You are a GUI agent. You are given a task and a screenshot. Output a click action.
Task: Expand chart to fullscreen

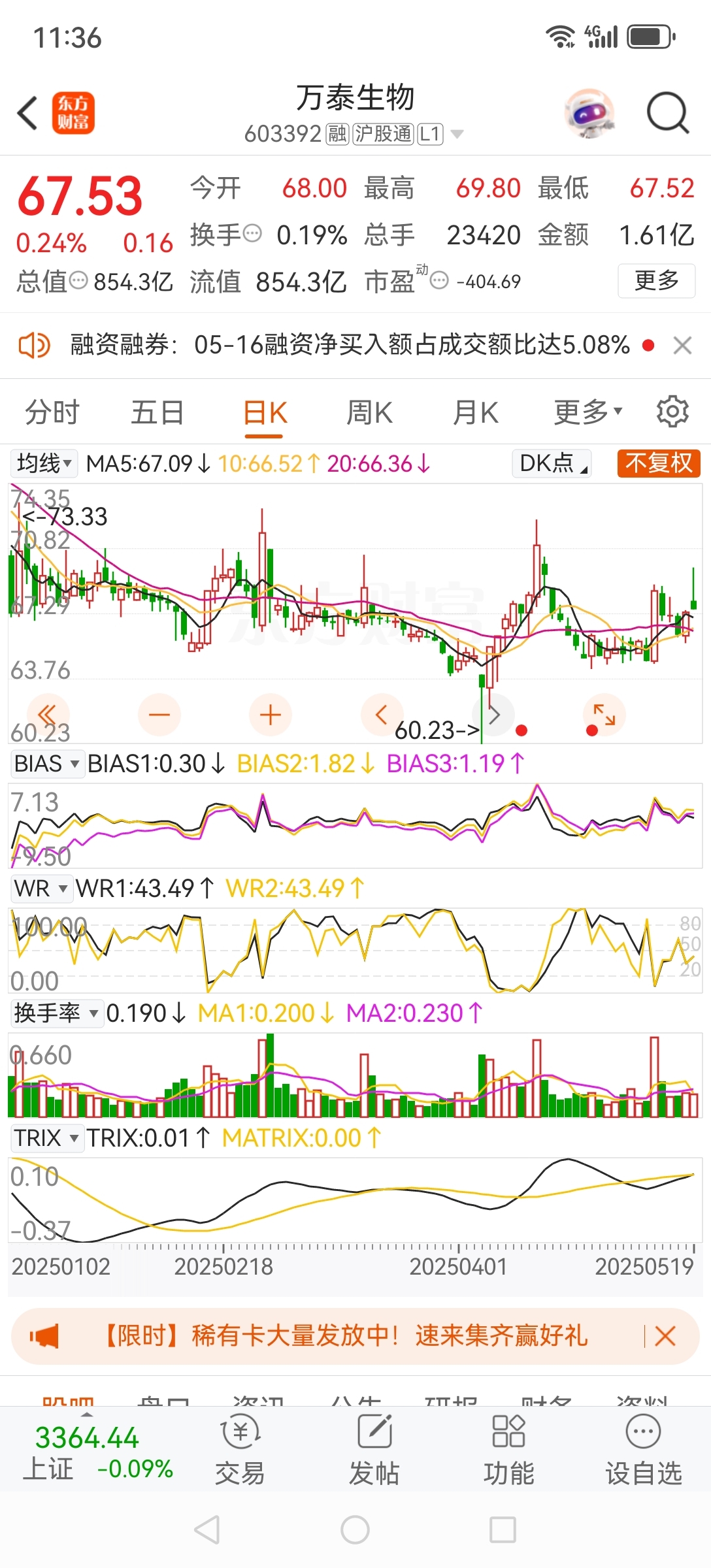[604, 715]
